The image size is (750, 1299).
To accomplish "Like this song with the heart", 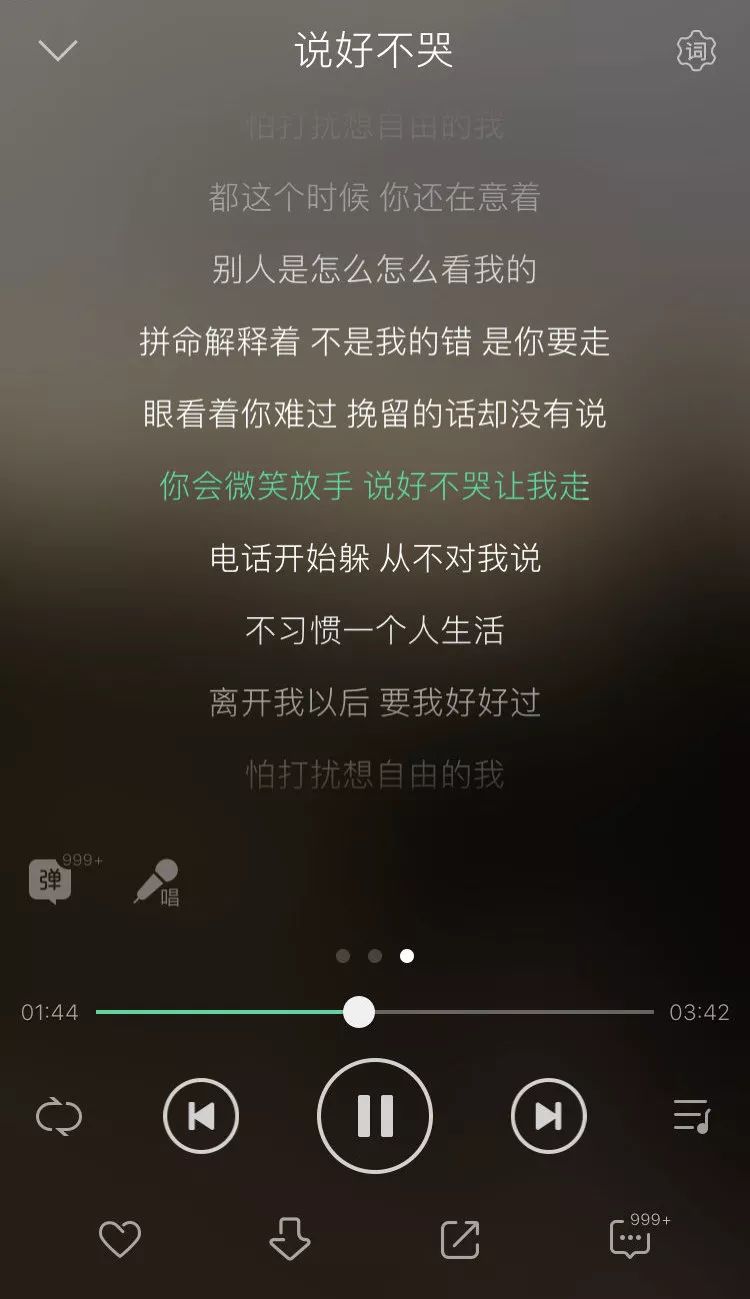I will pos(120,1240).
